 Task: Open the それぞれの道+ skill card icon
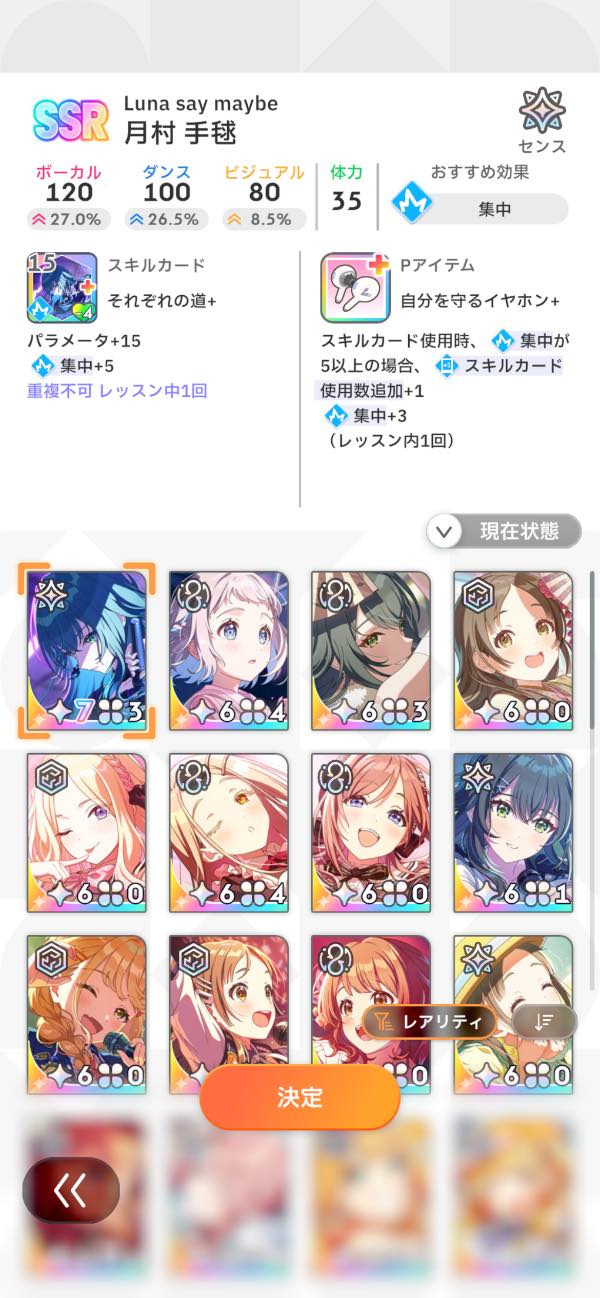62,287
